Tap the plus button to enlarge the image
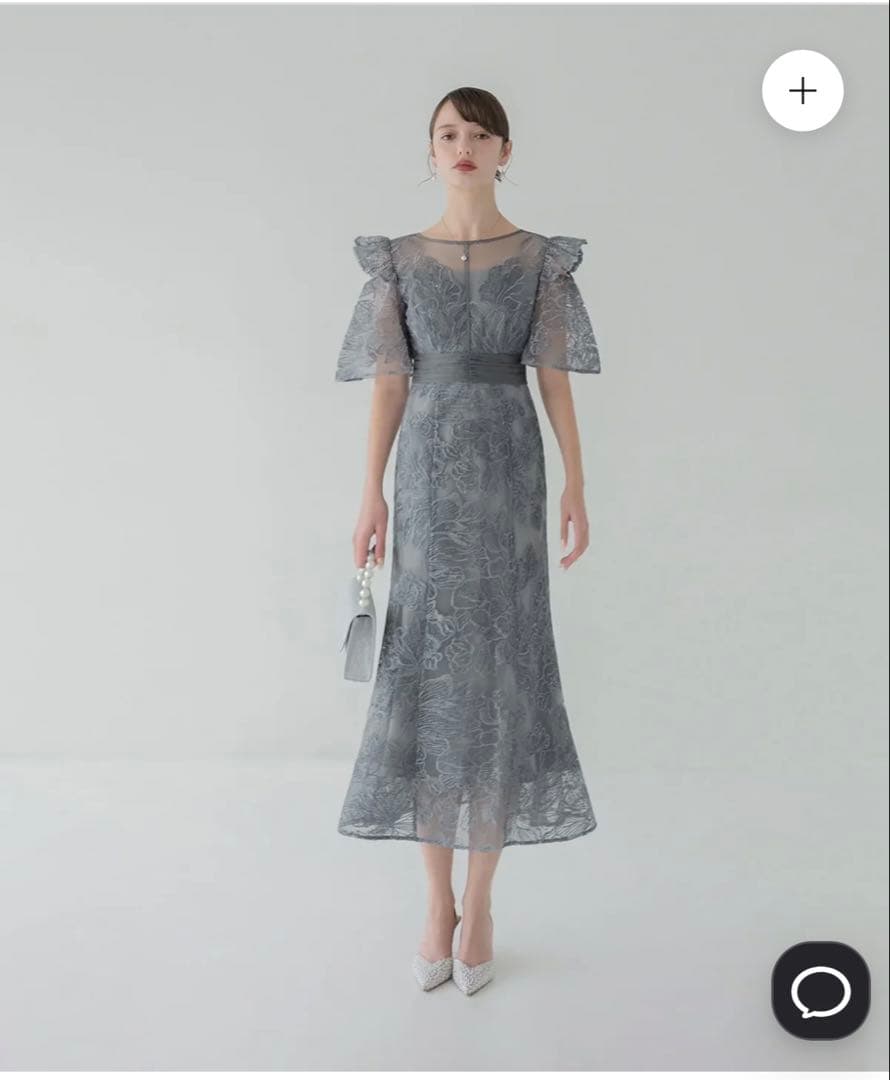 click(x=802, y=91)
